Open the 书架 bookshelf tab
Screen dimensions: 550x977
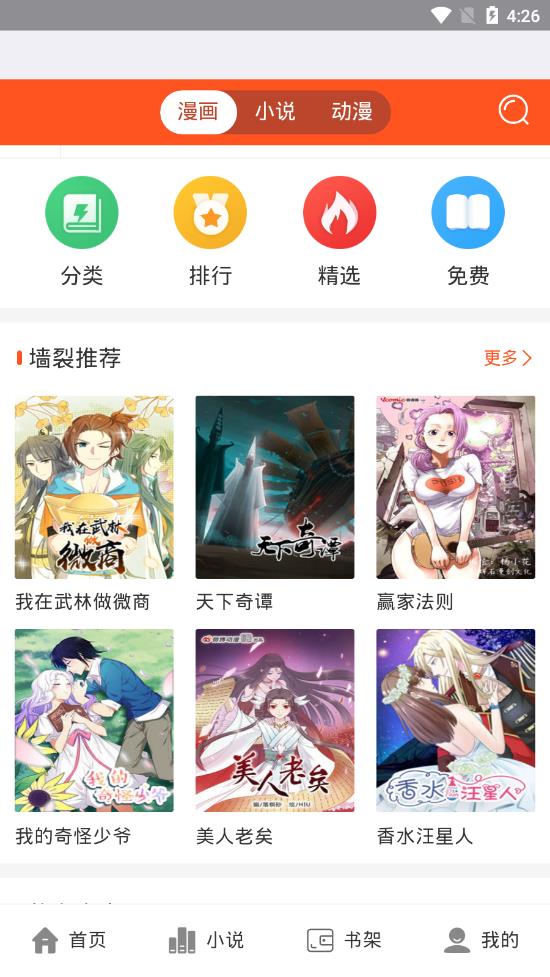tap(344, 940)
